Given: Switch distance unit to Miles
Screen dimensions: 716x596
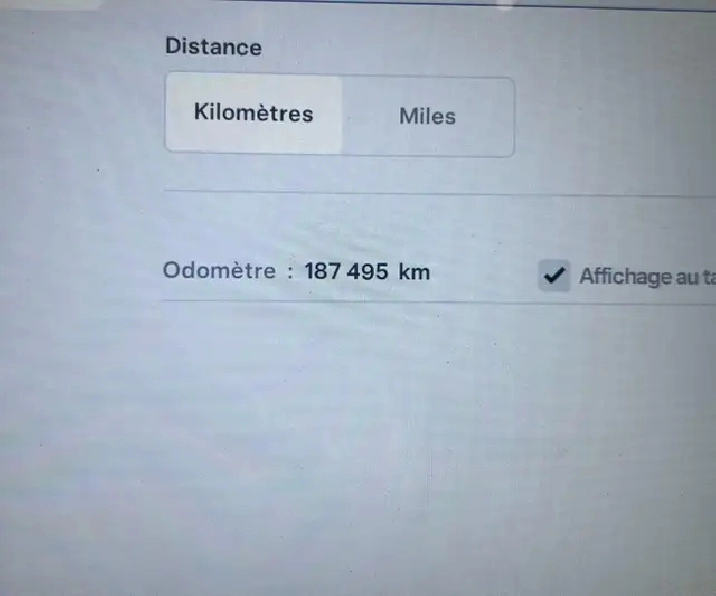Looking at the screenshot, I should point(427,116).
